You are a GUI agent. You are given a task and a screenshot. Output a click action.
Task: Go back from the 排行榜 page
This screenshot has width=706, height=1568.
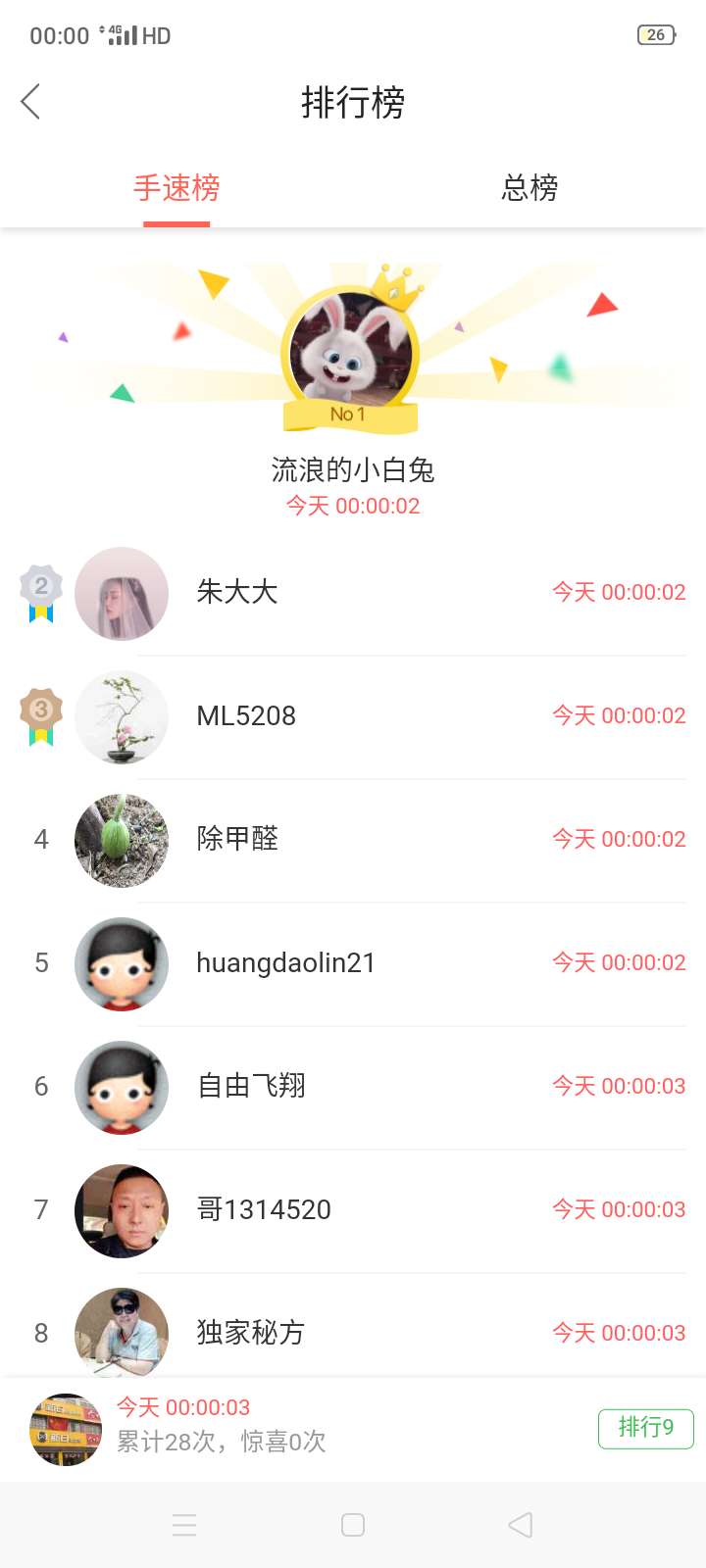[31, 102]
